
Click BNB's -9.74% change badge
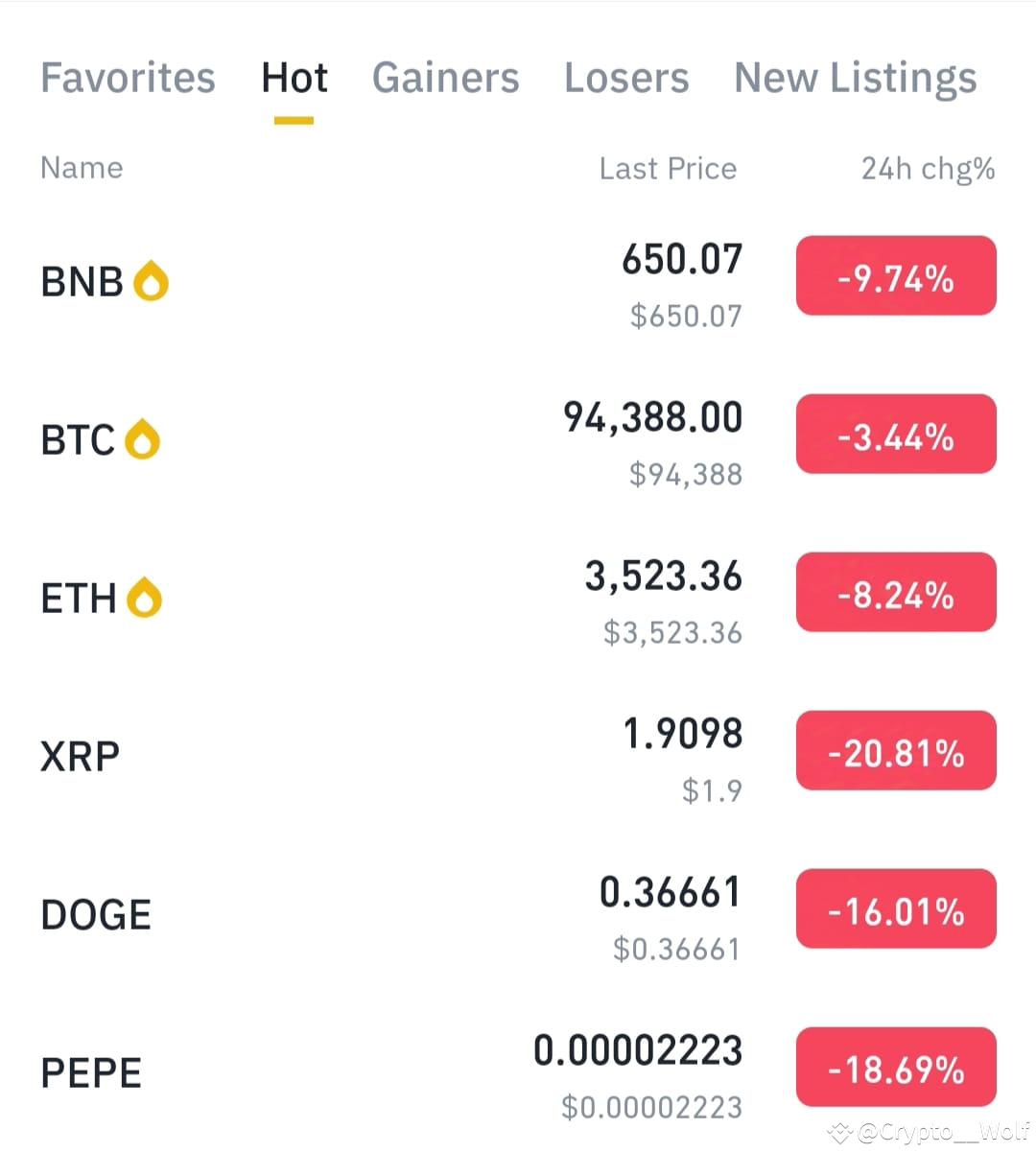(895, 276)
